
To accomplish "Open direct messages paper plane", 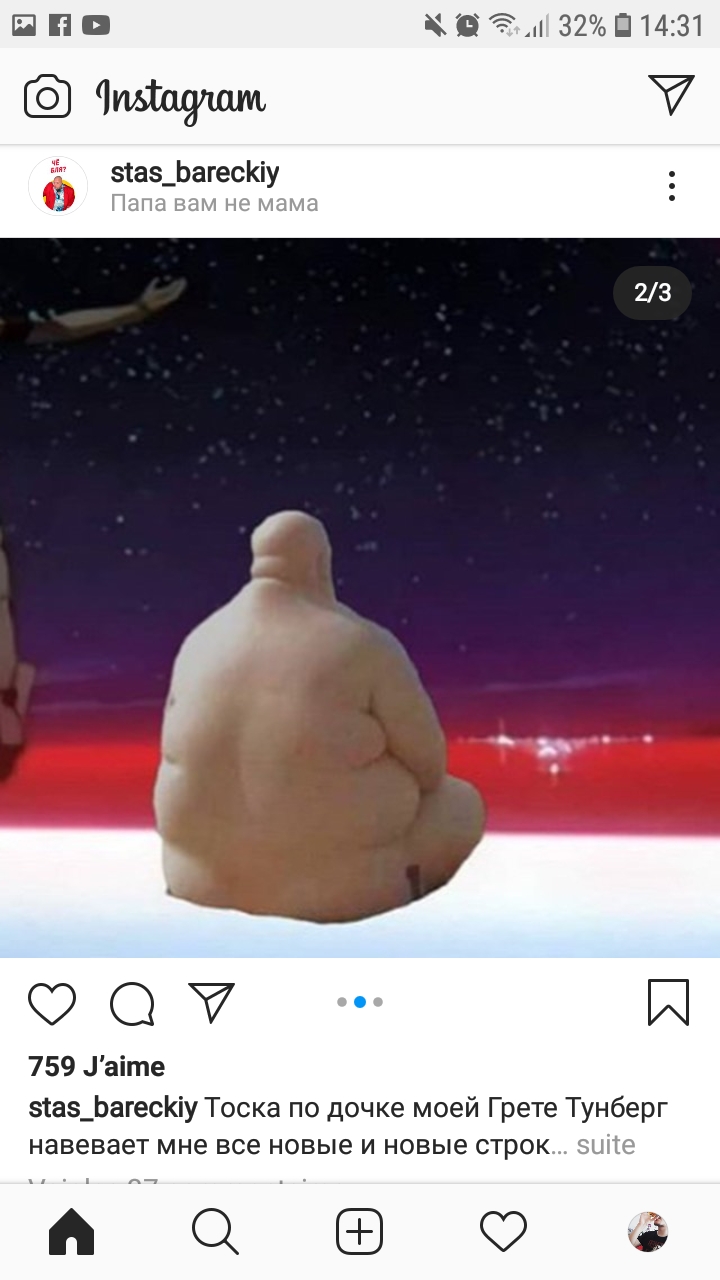I will [x=671, y=95].
